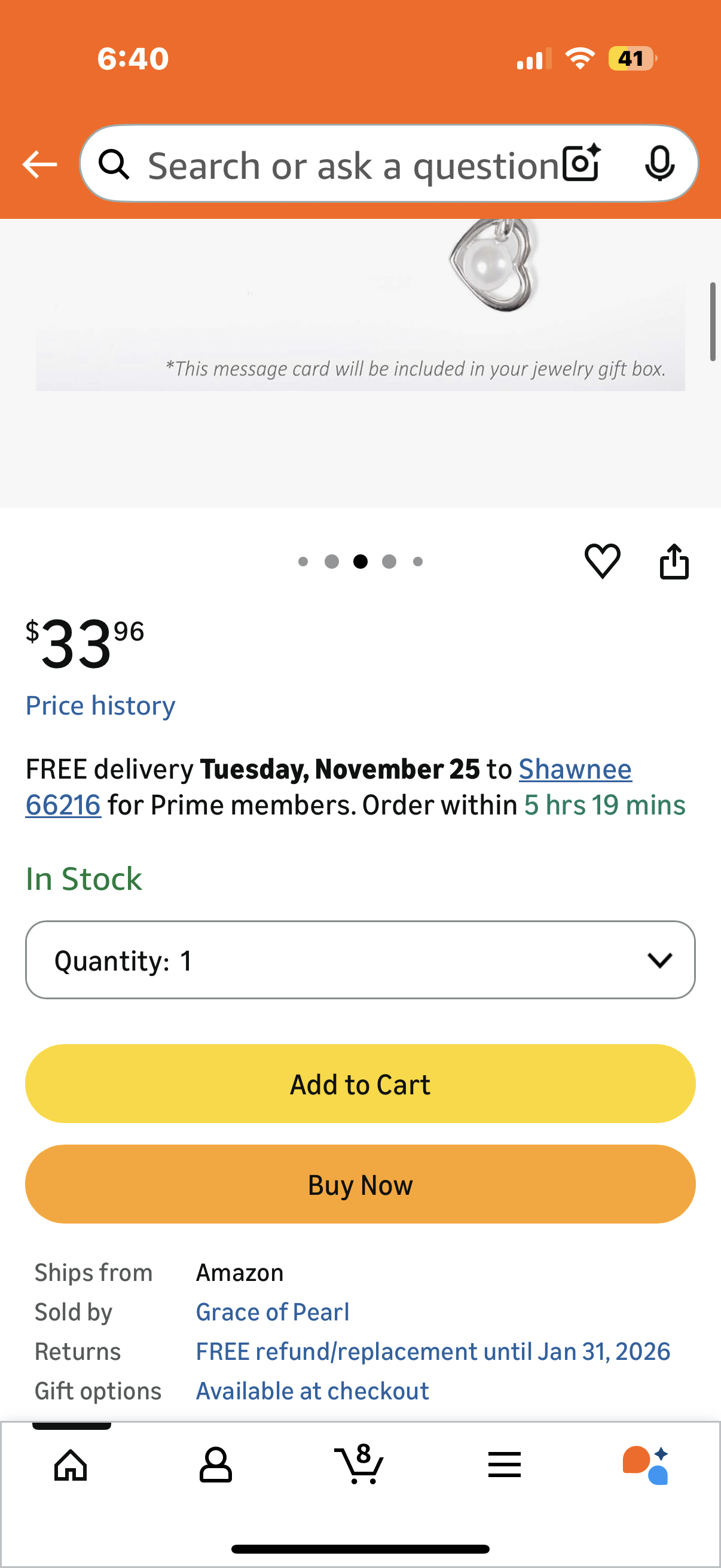Open the hamburger menu tab

[504, 1465]
